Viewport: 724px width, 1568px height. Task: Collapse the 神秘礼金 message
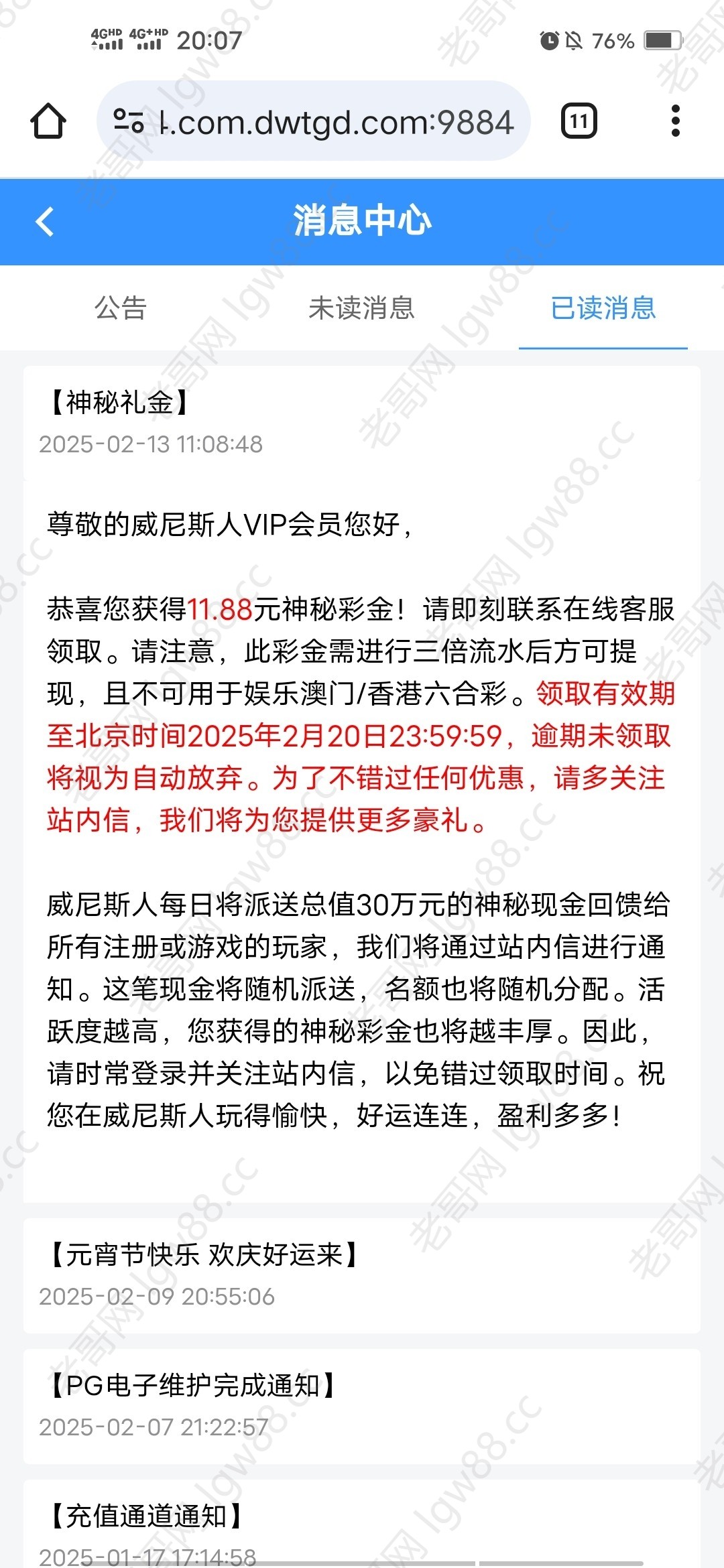coord(361,422)
